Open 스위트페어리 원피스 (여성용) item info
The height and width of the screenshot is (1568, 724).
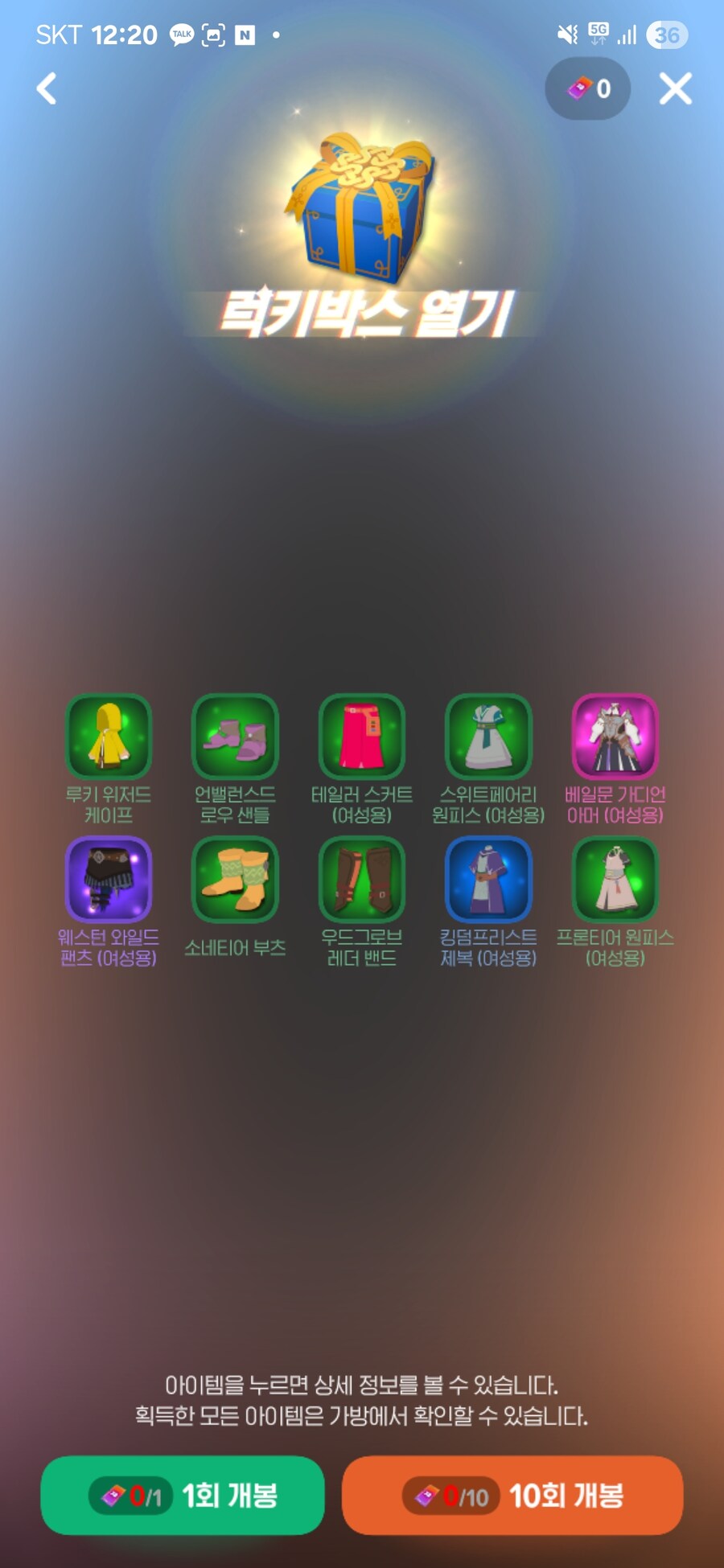(x=488, y=737)
